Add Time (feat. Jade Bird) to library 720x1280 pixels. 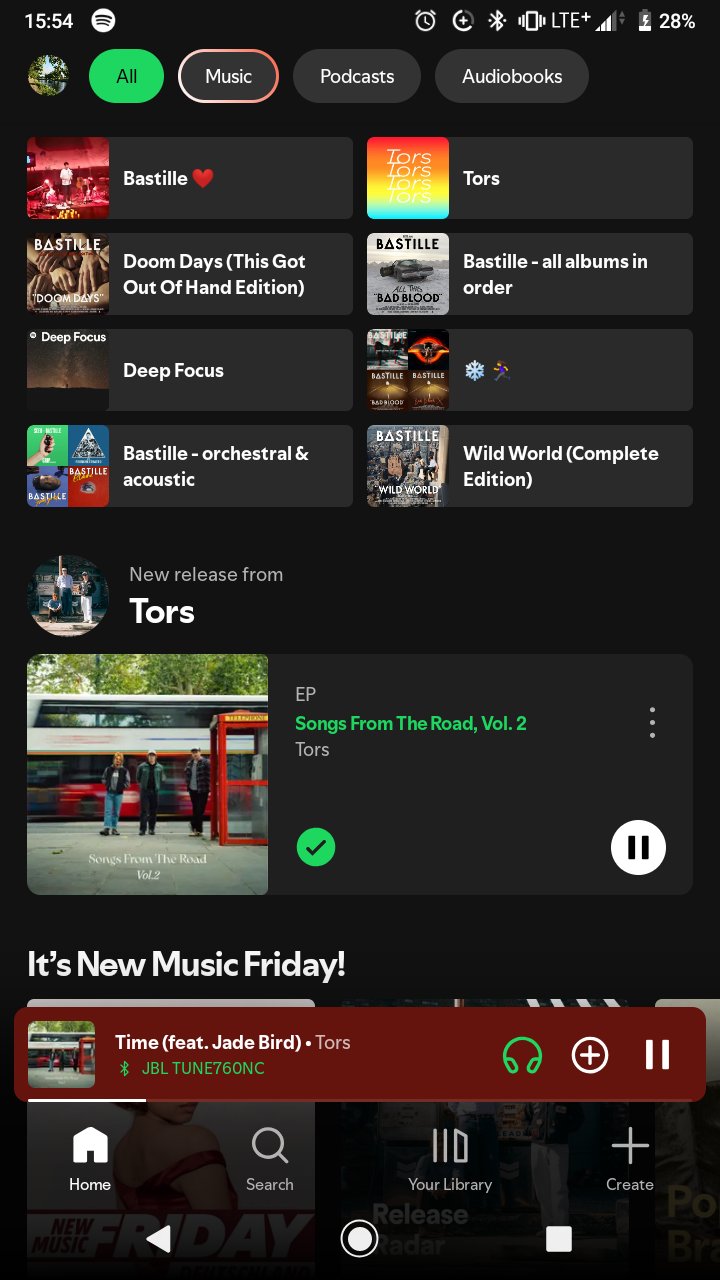[x=590, y=1055]
